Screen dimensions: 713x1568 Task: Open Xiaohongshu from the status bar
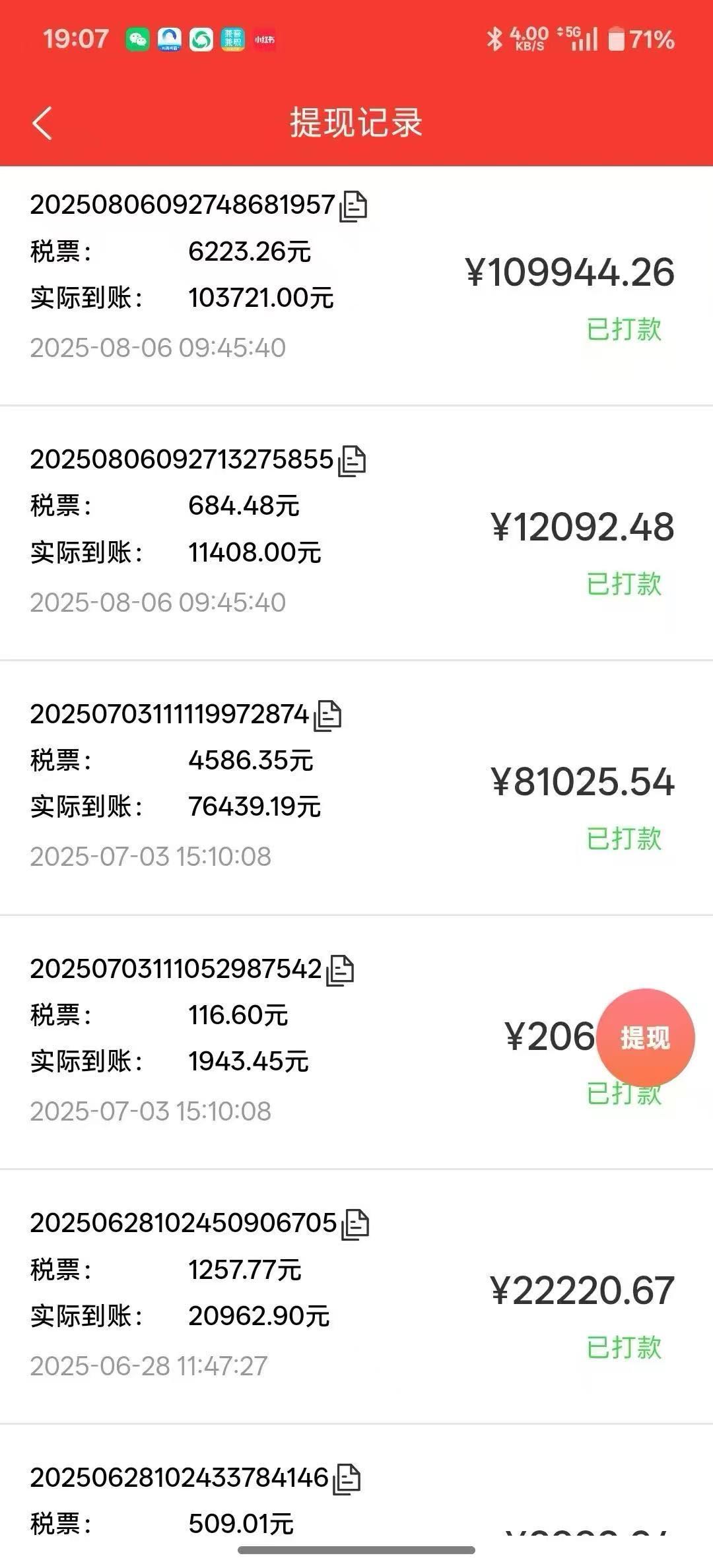(263, 39)
